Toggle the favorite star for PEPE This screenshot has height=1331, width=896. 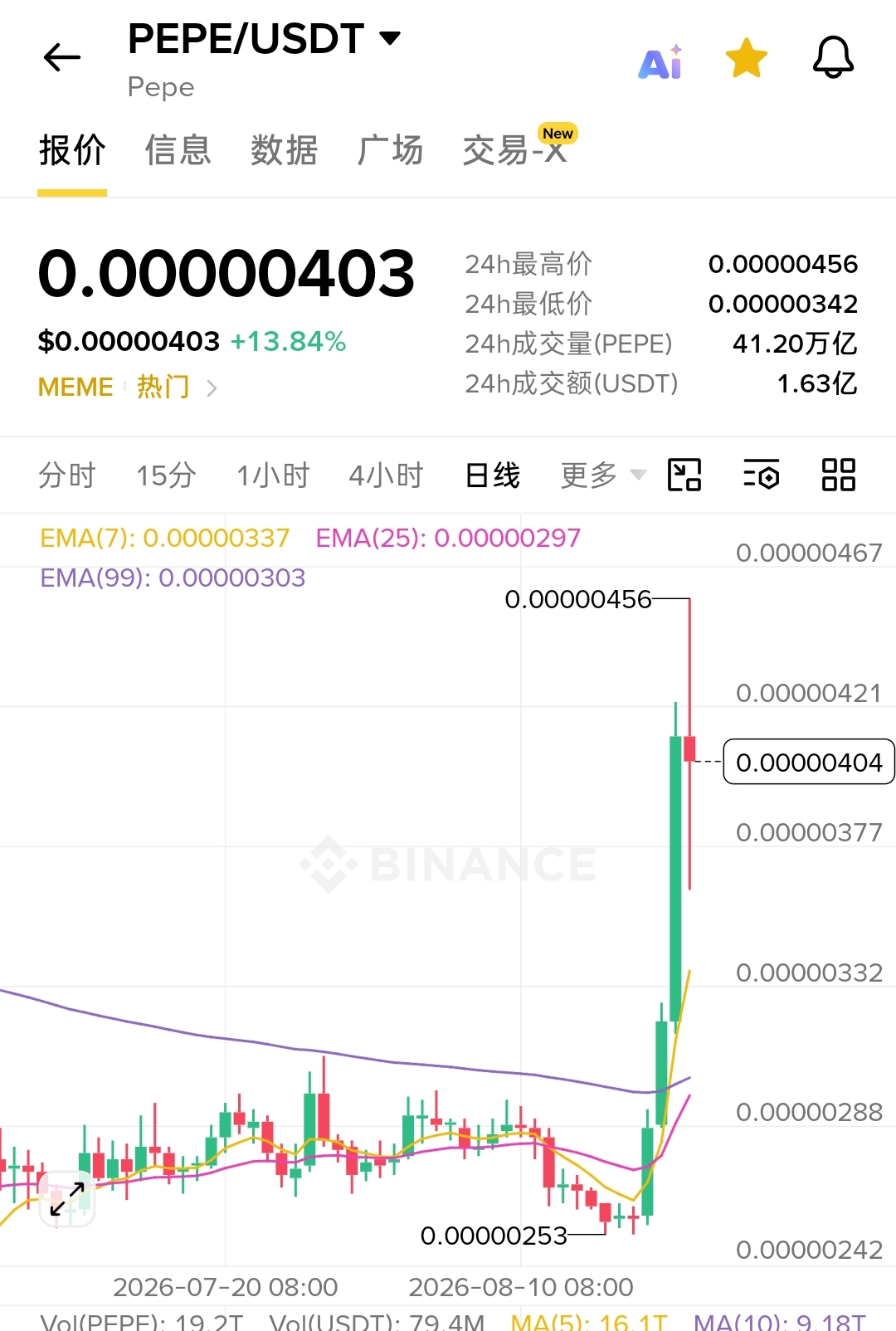pos(747,58)
